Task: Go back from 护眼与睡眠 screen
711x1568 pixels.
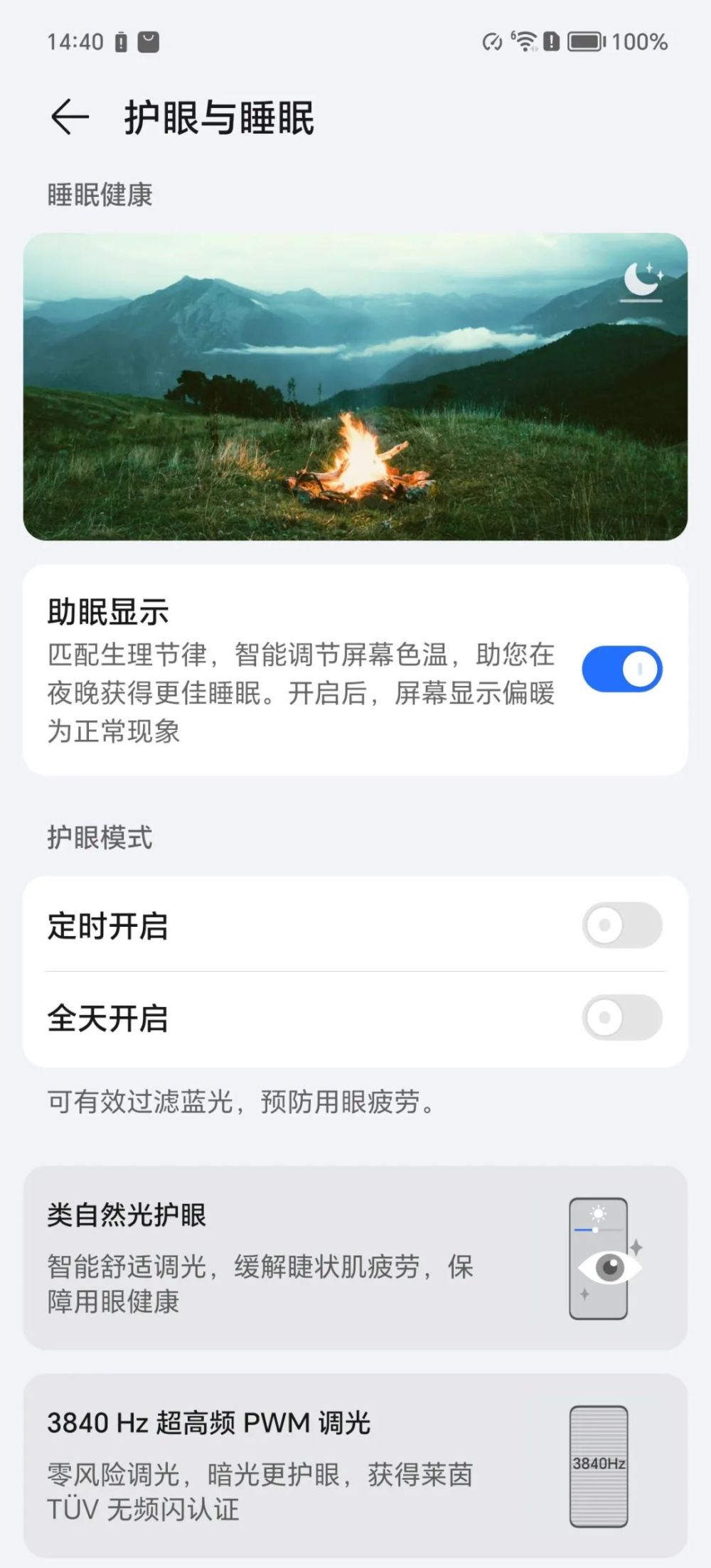Action: click(x=70, y=117)
